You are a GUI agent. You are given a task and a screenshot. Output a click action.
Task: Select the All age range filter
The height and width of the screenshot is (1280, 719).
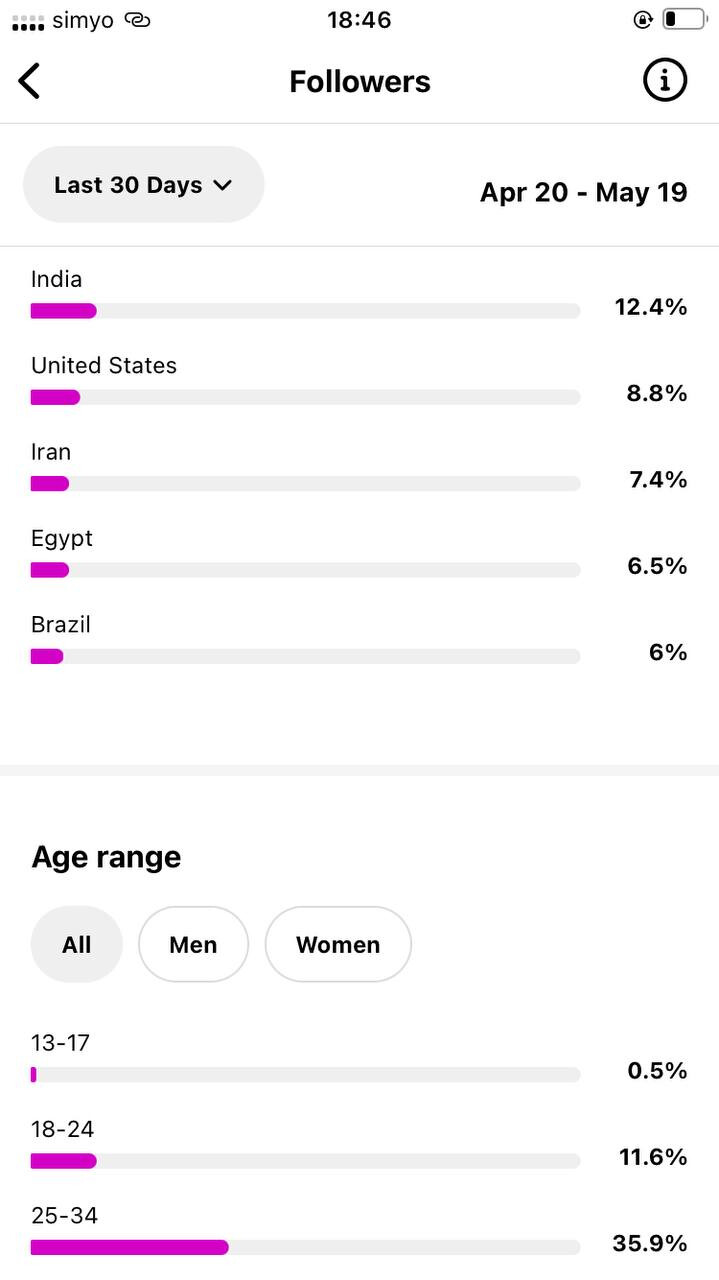coord(77,945)
